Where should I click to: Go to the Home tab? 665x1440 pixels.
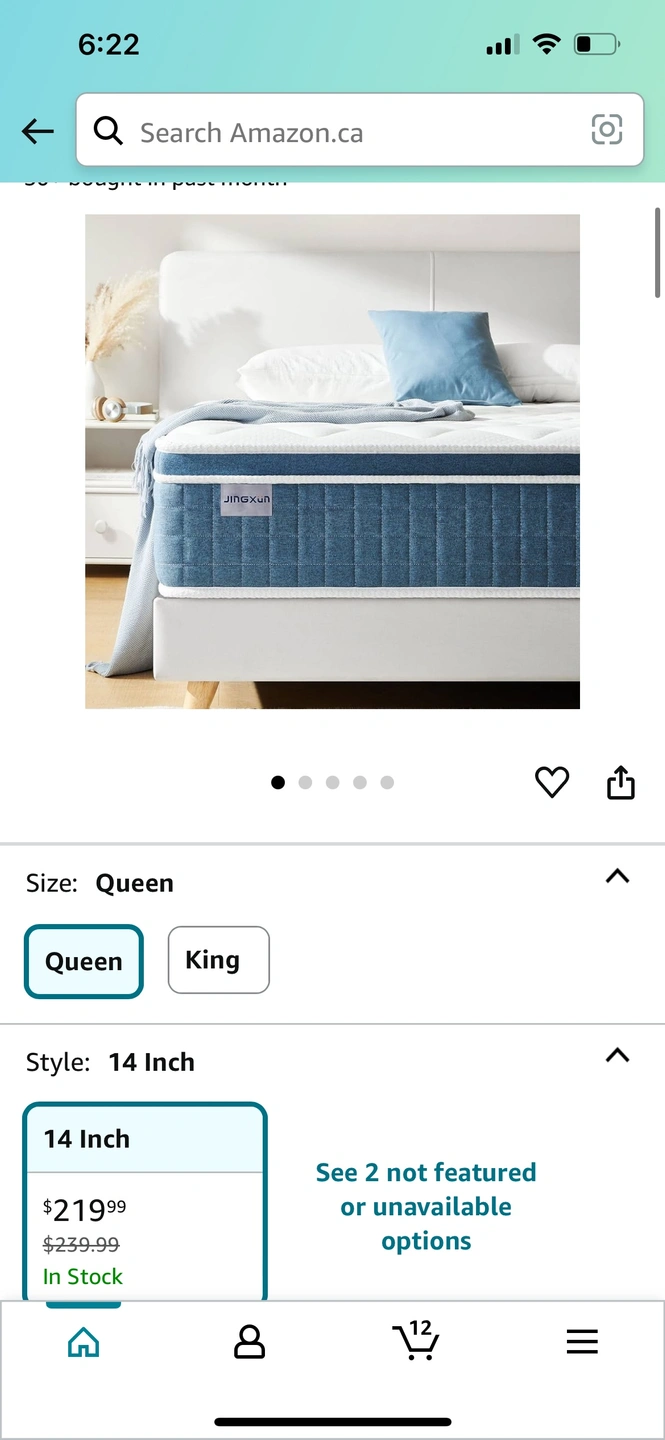point(83,1342)
